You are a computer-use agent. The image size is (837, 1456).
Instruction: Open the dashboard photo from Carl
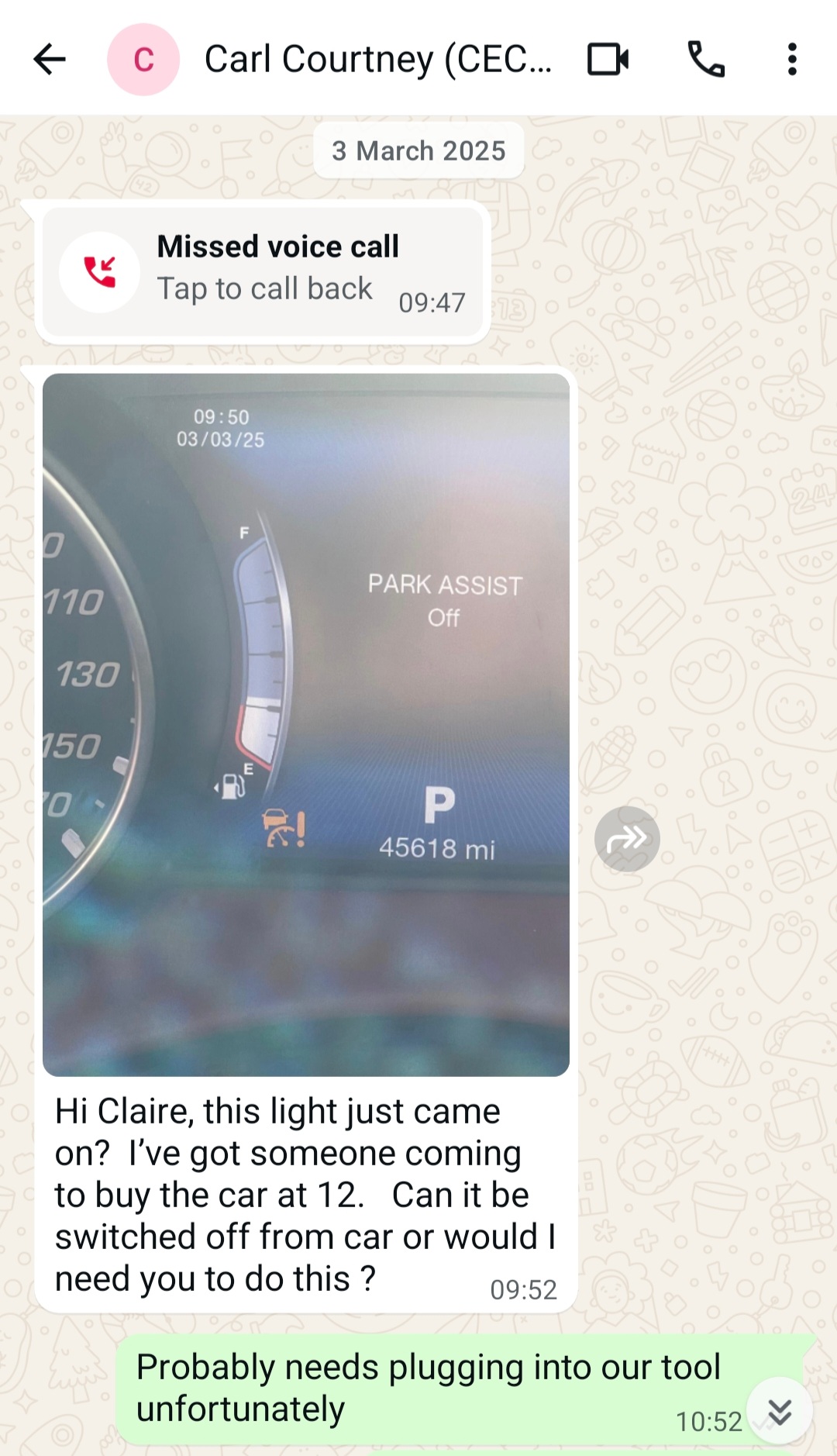pyautogui.click(x=306, y=724)
